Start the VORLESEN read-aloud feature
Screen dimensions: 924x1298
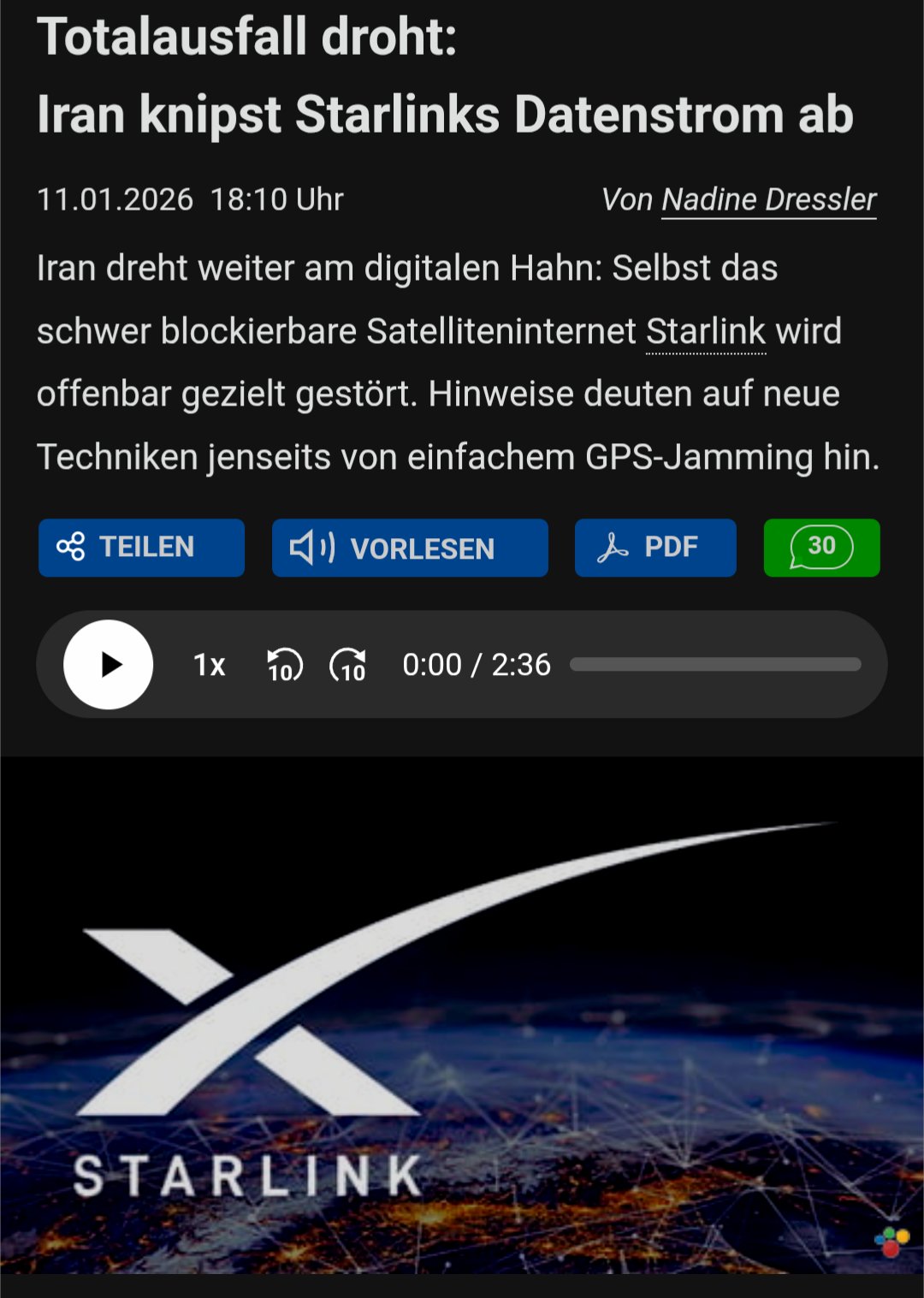(409, 548)
